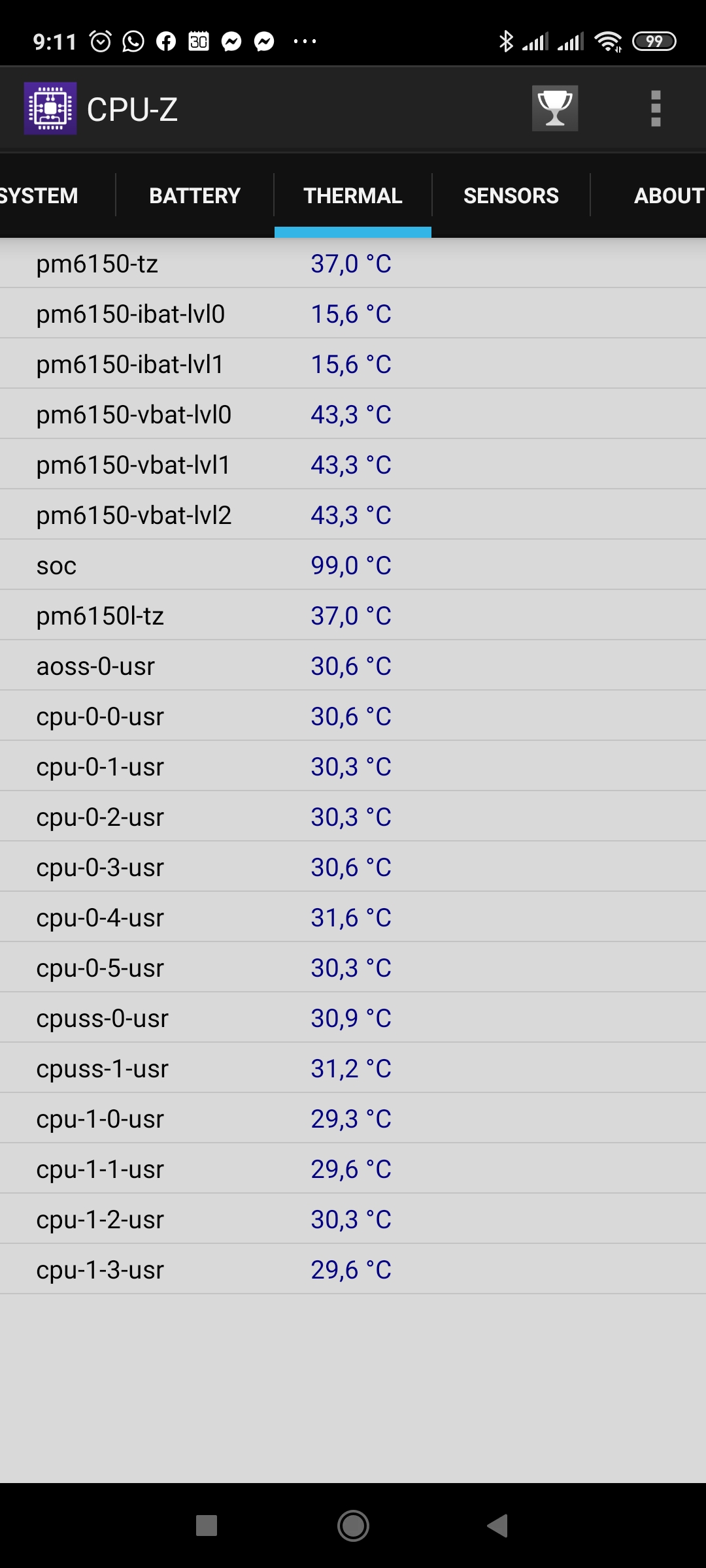Open the overflow menu
Screen dimensions: 706x1568
coord(656,108)
